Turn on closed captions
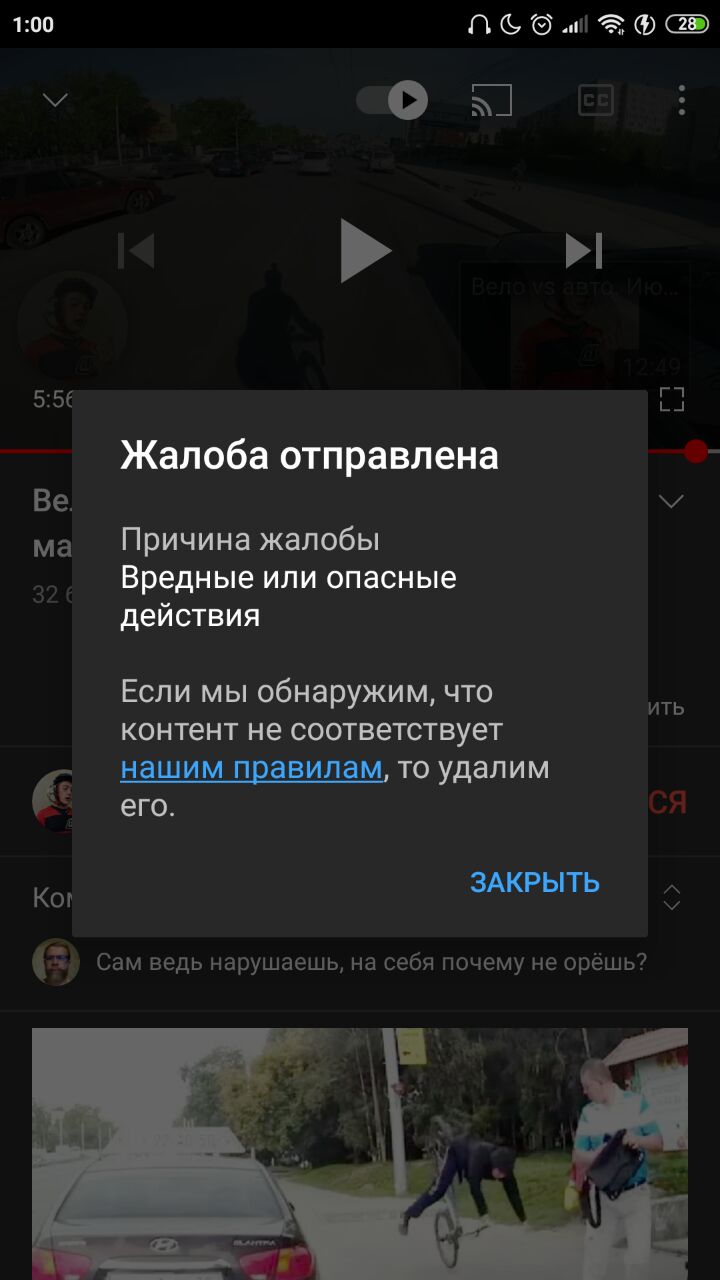720x1280 pixels. [596, 100]
